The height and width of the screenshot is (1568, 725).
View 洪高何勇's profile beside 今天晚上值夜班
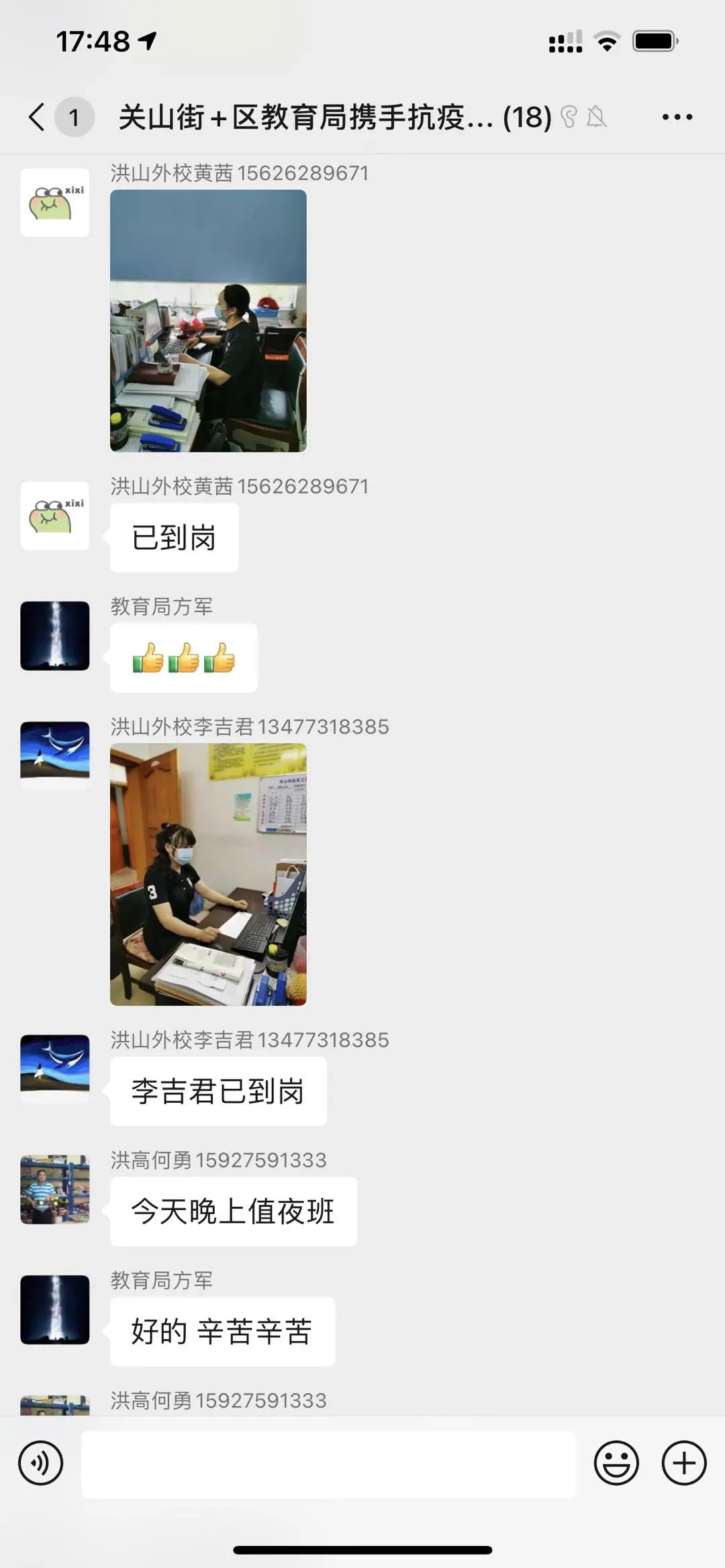pyautogui.click(x=55, y=1189)
